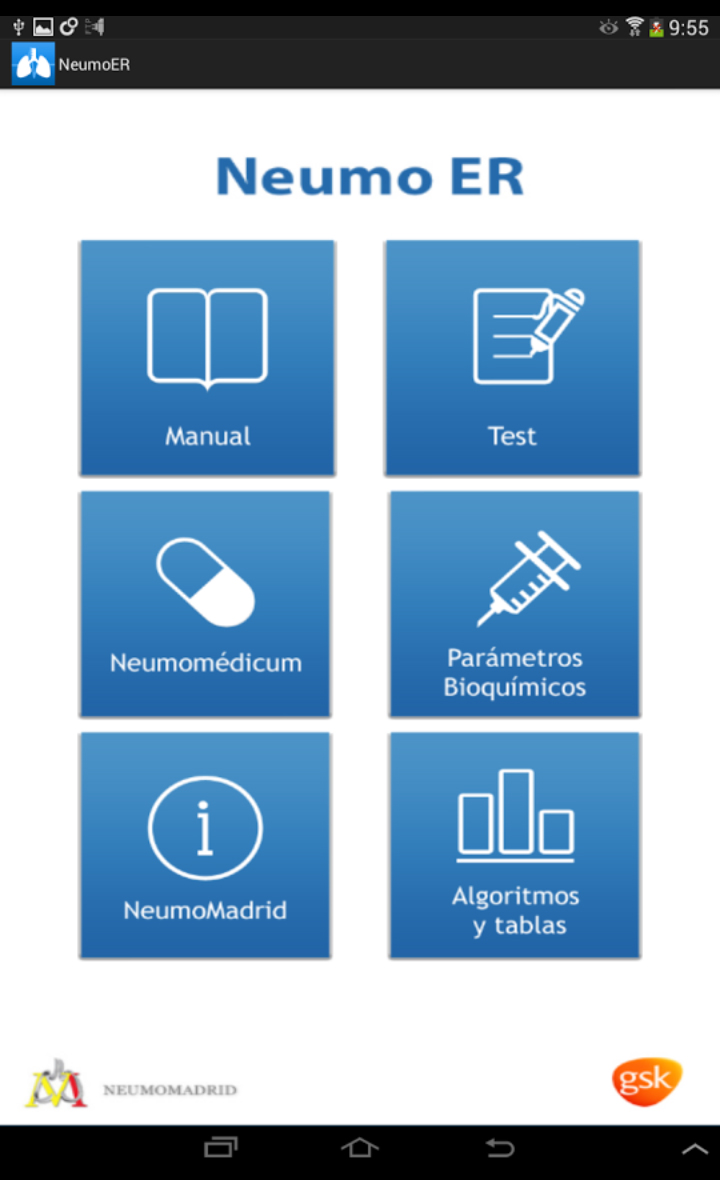Screen dimensions: 720x1180
Task: Go to the home screen
Action: tap(360, 1148)
